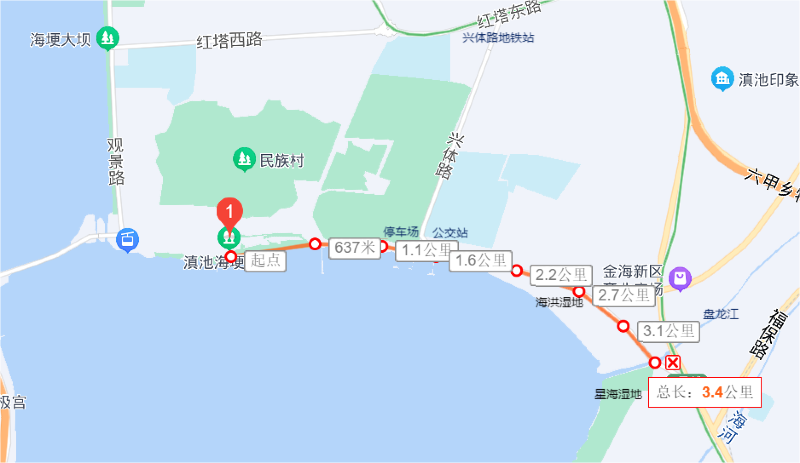800x463 pixels.
Task: Select the blue cable car station icon
Action: click(128, 240)
